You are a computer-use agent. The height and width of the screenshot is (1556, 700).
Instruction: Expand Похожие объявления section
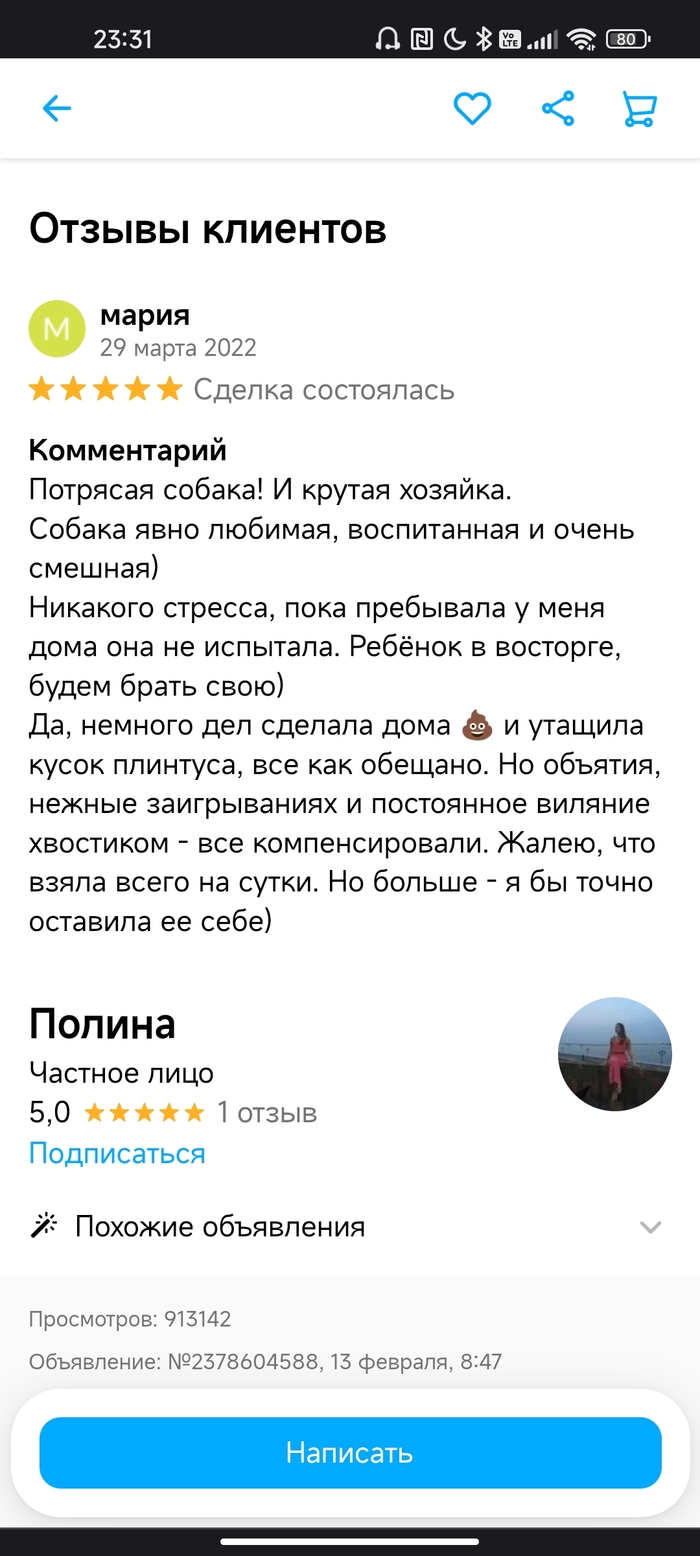click(650, 1227)
